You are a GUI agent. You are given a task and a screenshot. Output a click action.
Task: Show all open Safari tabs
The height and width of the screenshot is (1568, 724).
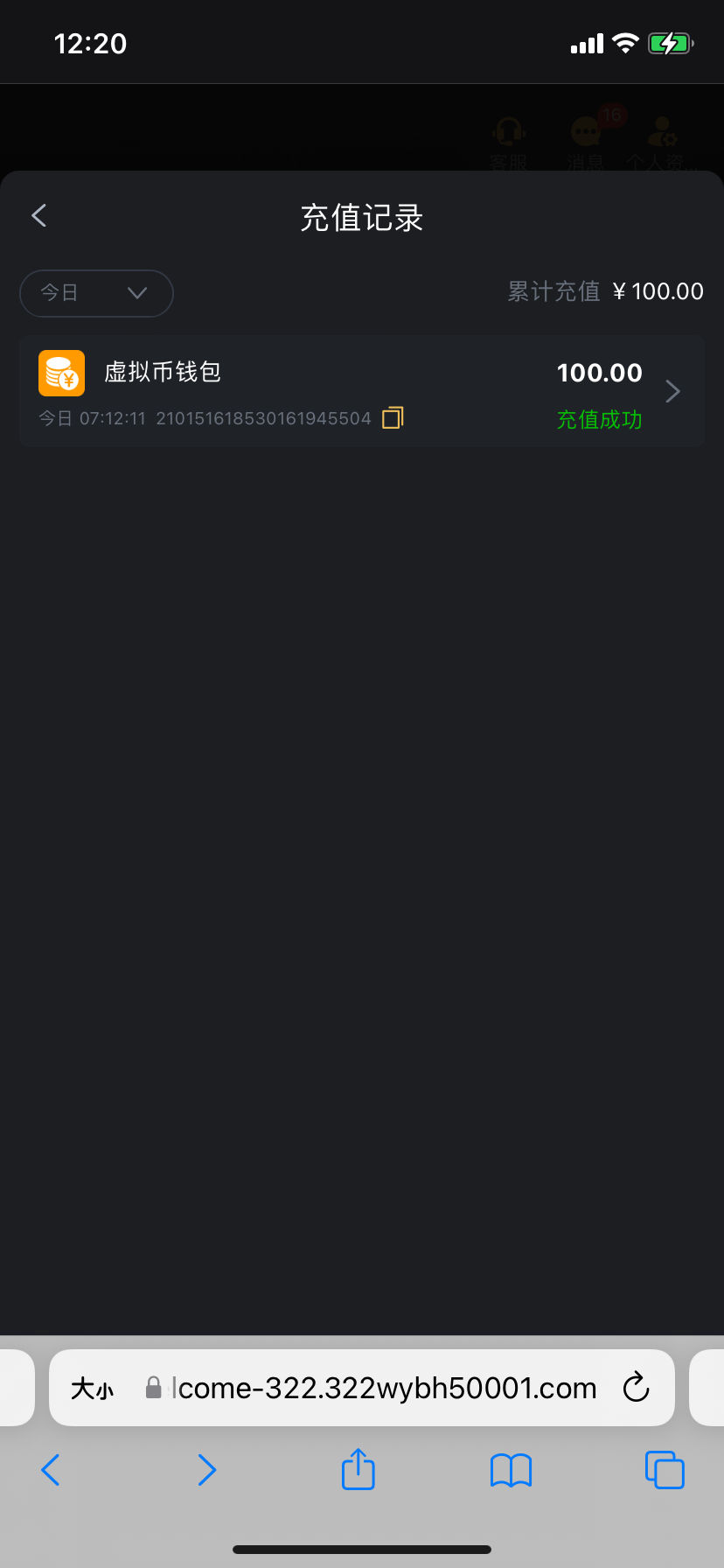pyautogui.click(x=665, y=1470)
